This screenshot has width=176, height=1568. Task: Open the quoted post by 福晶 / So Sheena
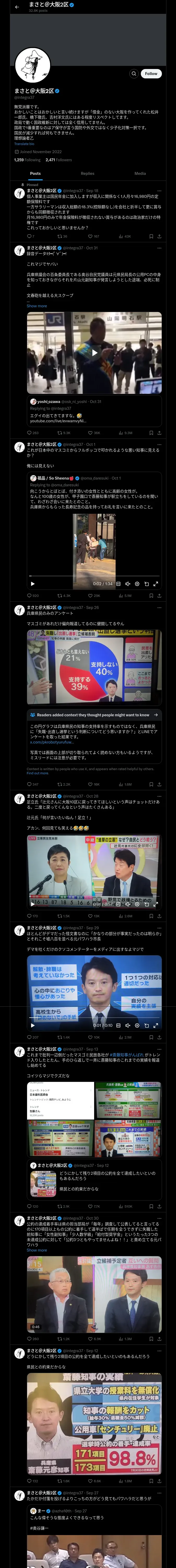point(94,493)
